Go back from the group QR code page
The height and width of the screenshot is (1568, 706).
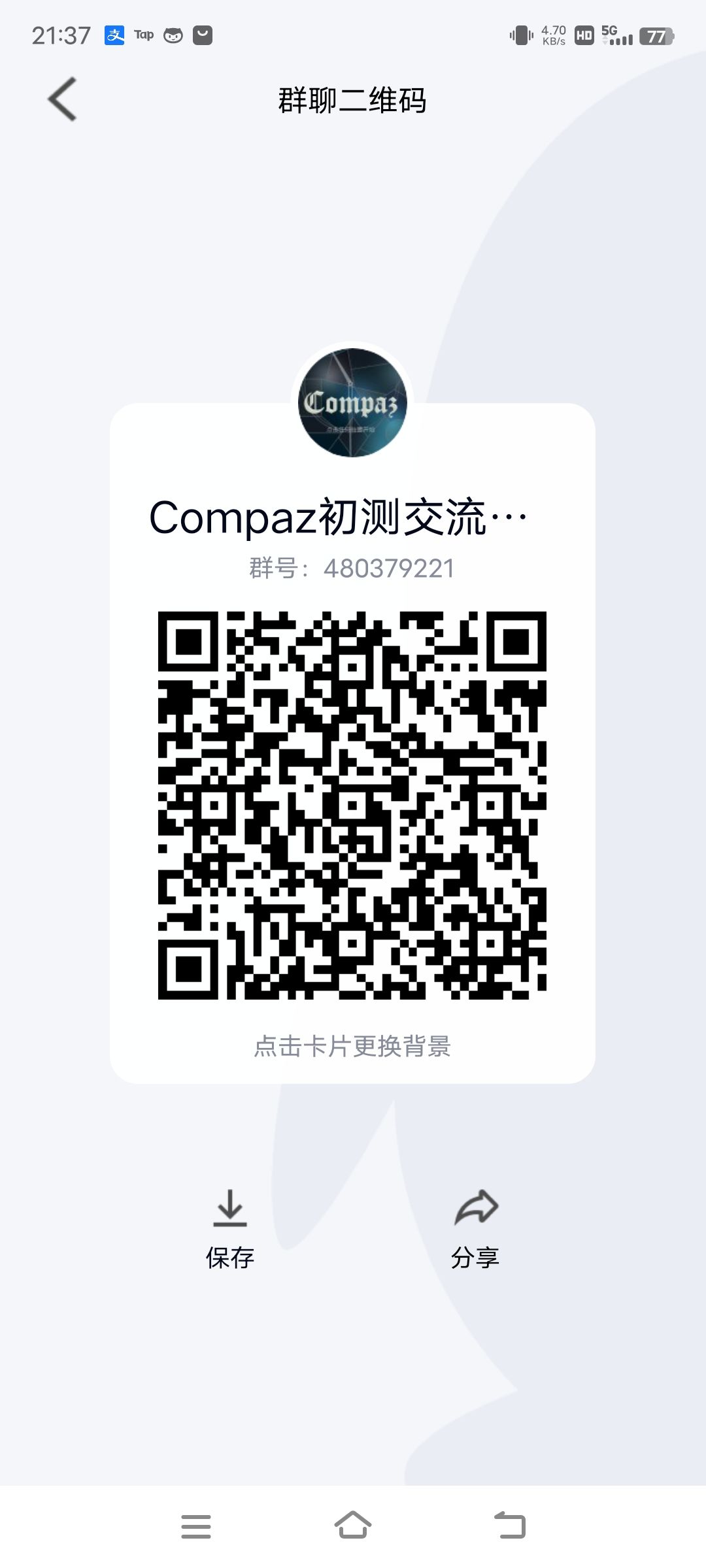point(63,99)
